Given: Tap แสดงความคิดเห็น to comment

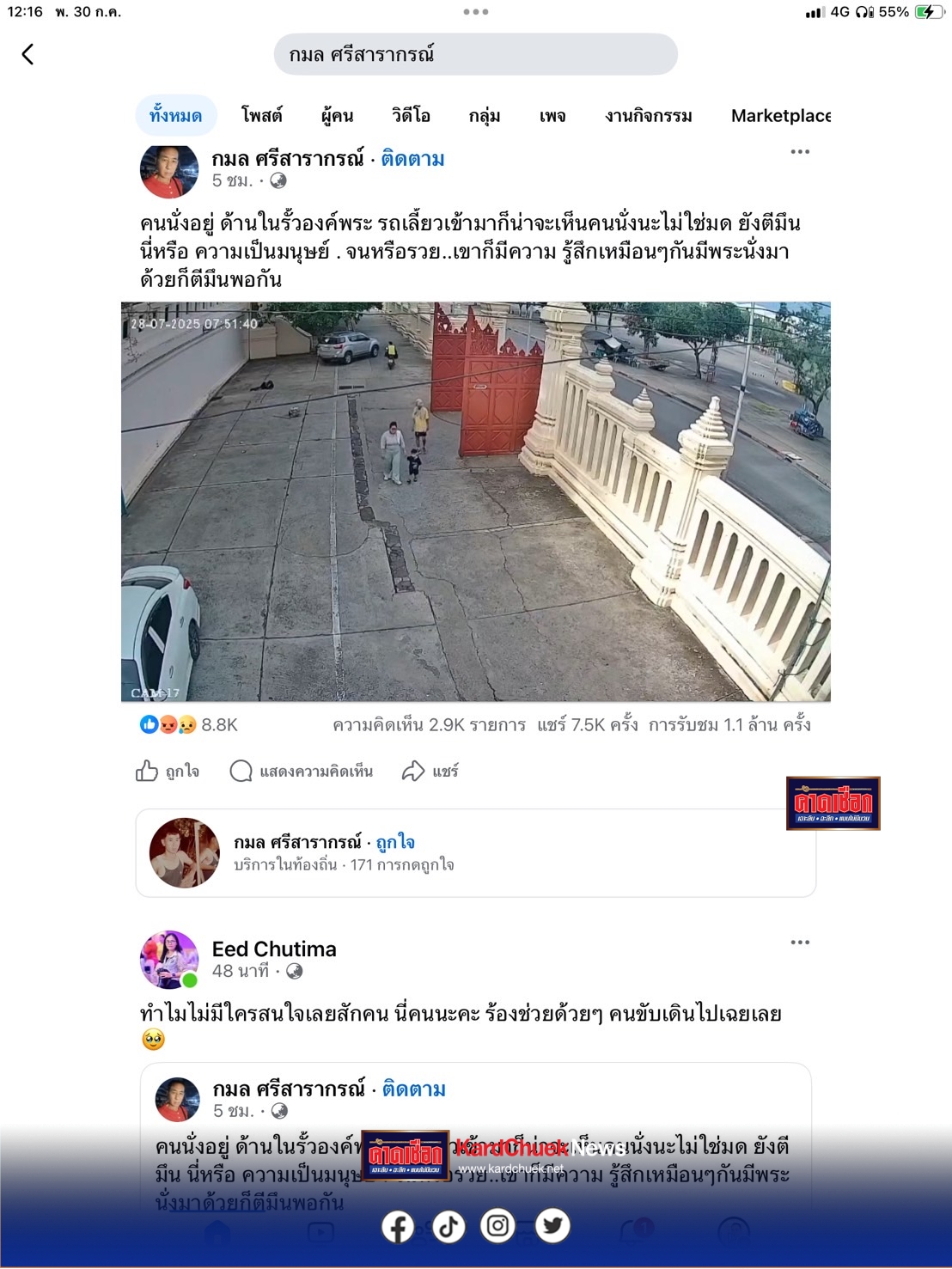Looking at the screenshot, I should (302, 772).
